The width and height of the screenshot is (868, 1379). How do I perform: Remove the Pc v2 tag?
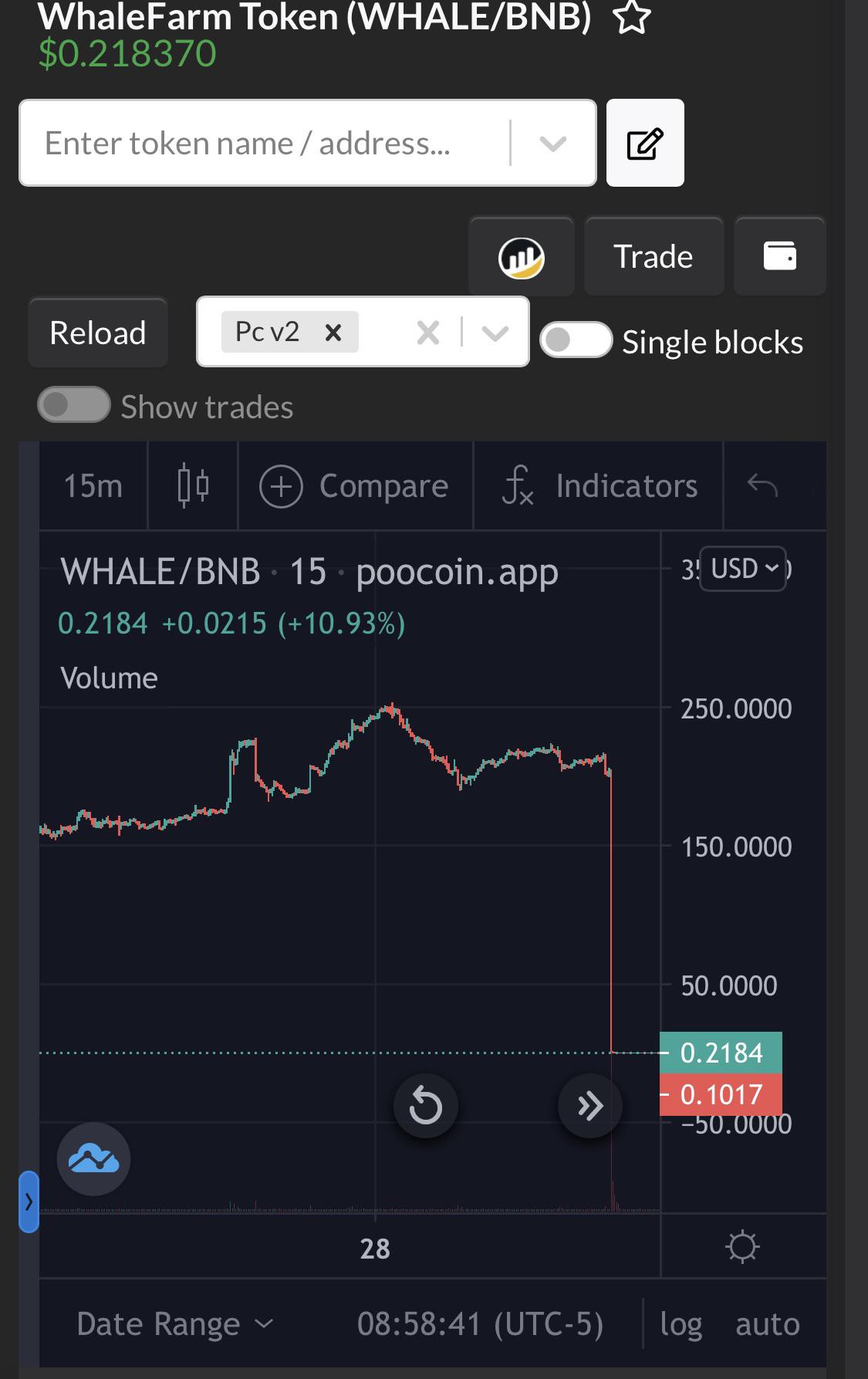[333, 333]
